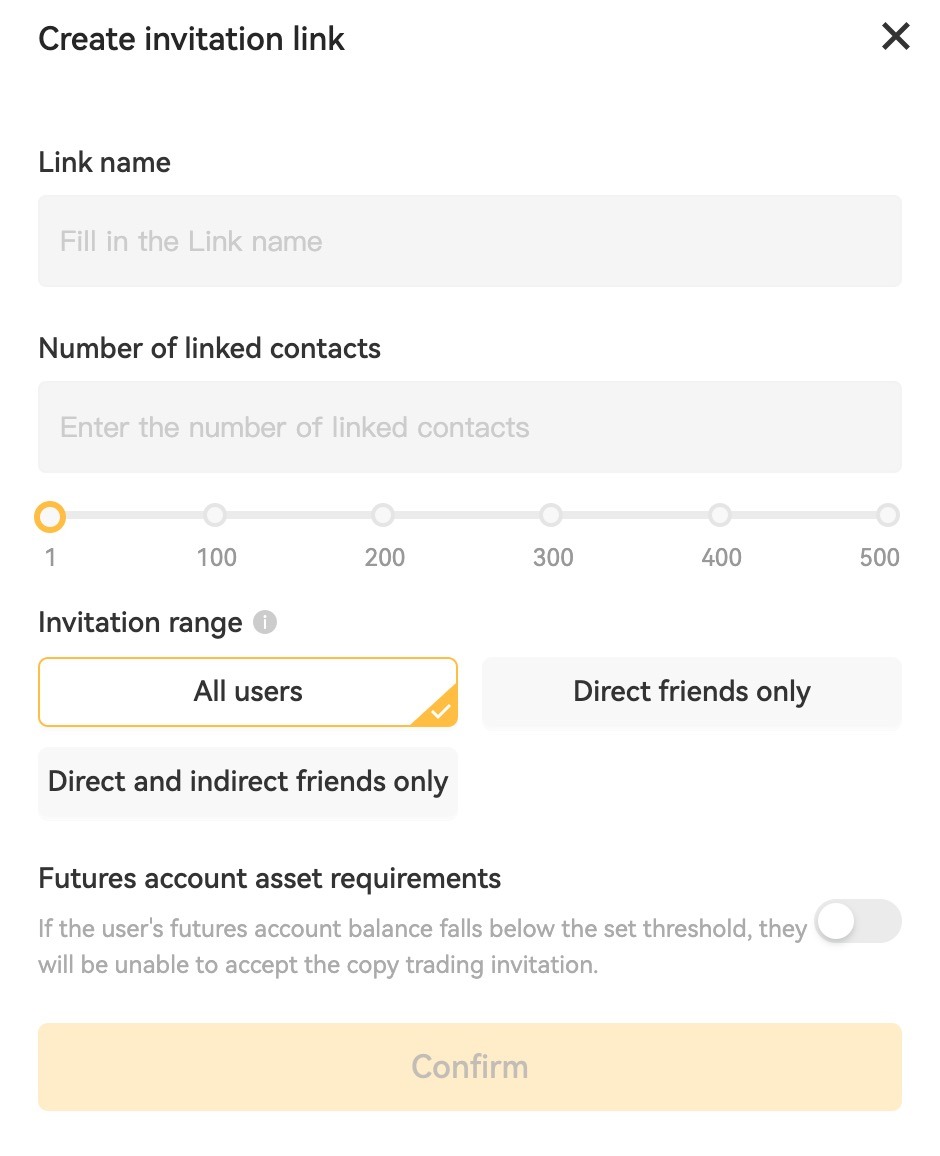This screenshot has height=1156, width=940.
Task: Select the All users invitation range
Action: (248, 692)
